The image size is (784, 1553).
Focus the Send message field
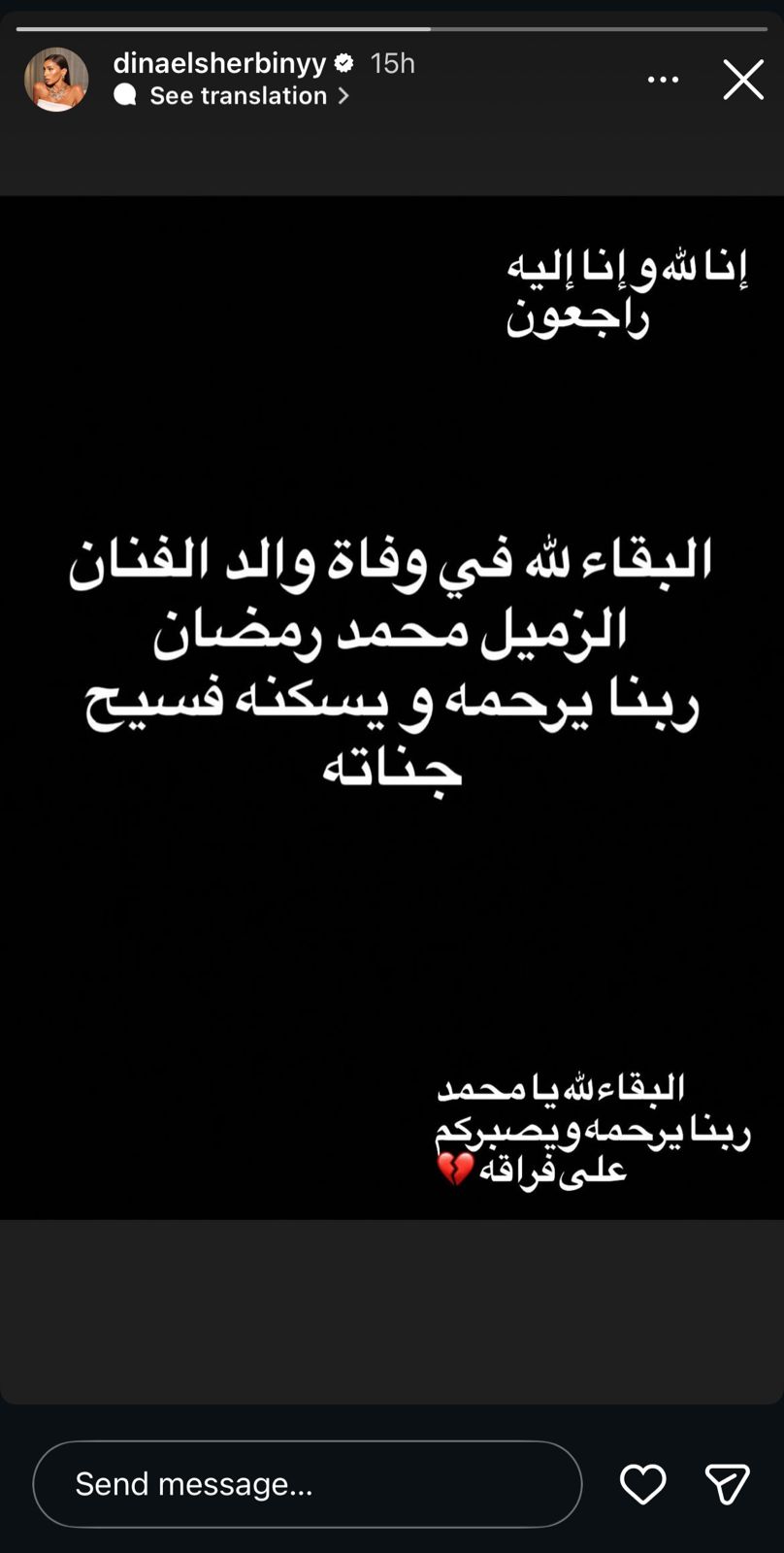307,1484
